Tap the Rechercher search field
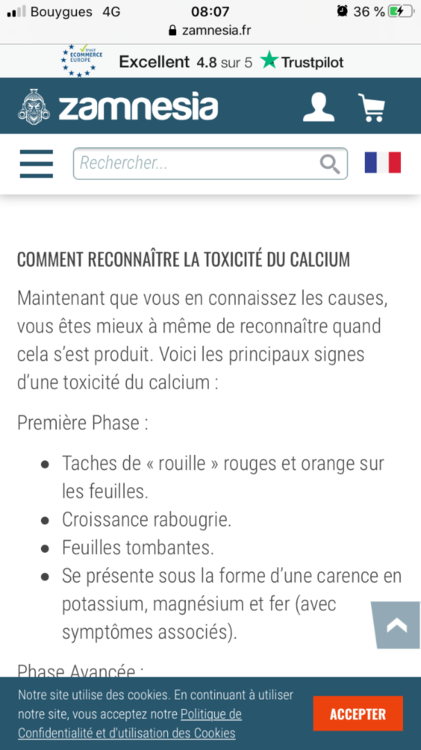 tap(210, 164)
